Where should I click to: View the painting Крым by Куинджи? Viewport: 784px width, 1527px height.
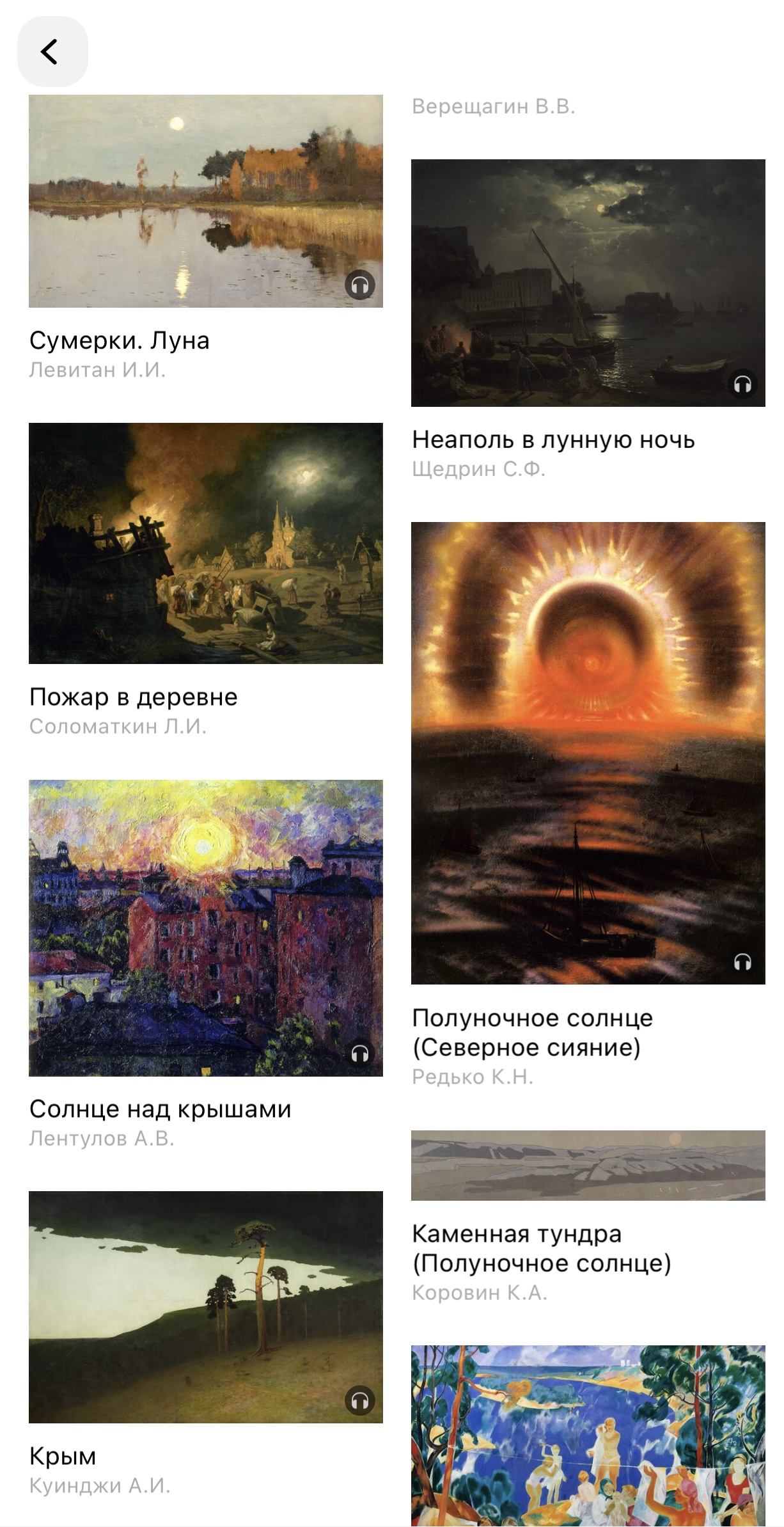point(205,1306)
